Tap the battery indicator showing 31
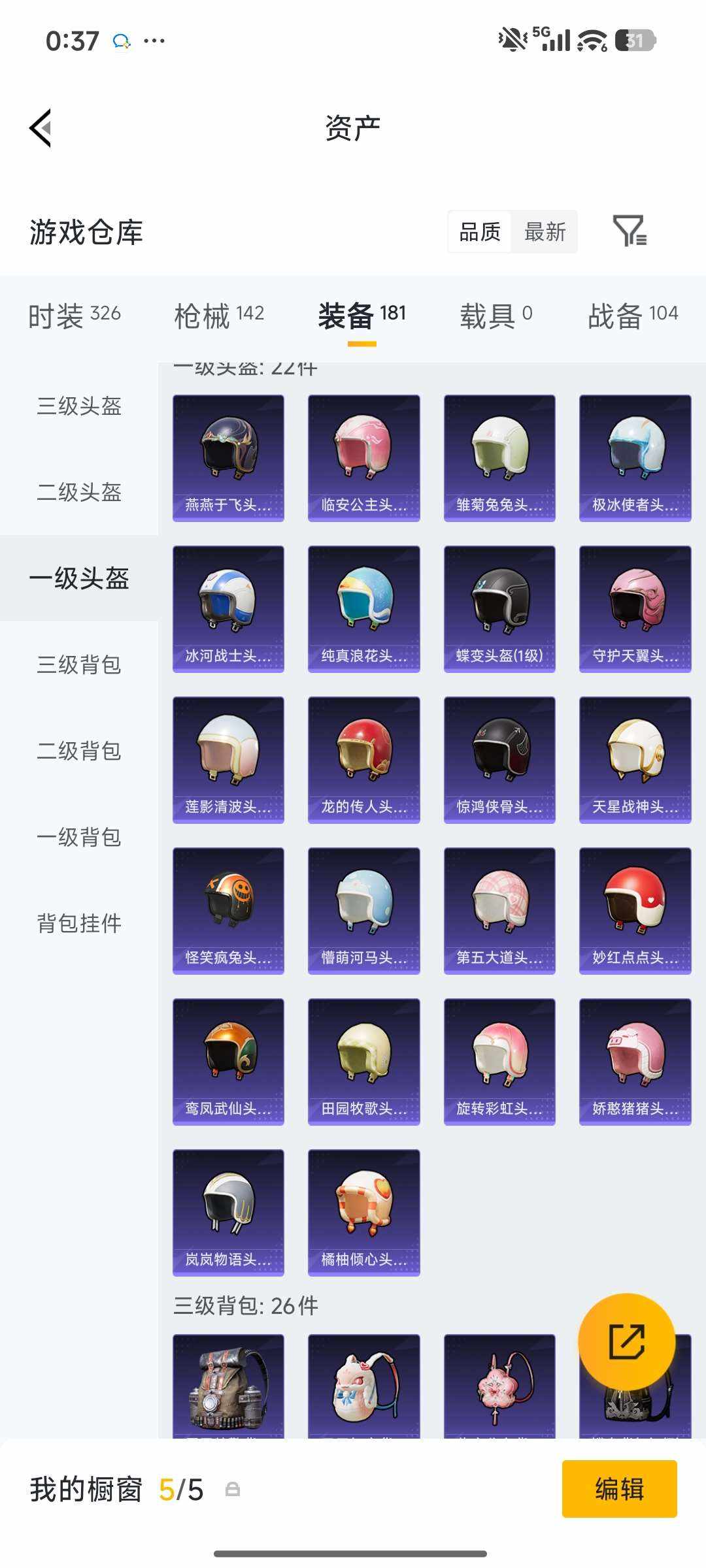 (x=632, y=41)
